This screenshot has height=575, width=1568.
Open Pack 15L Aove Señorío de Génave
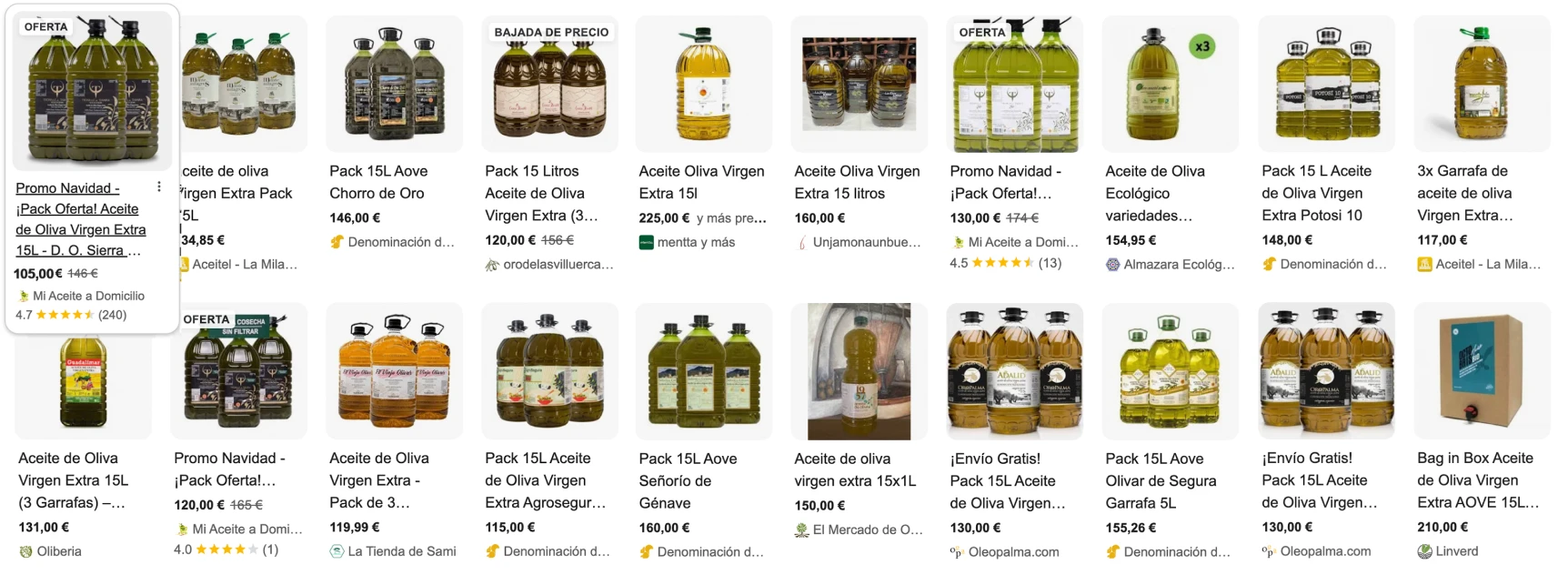[688, 480]
